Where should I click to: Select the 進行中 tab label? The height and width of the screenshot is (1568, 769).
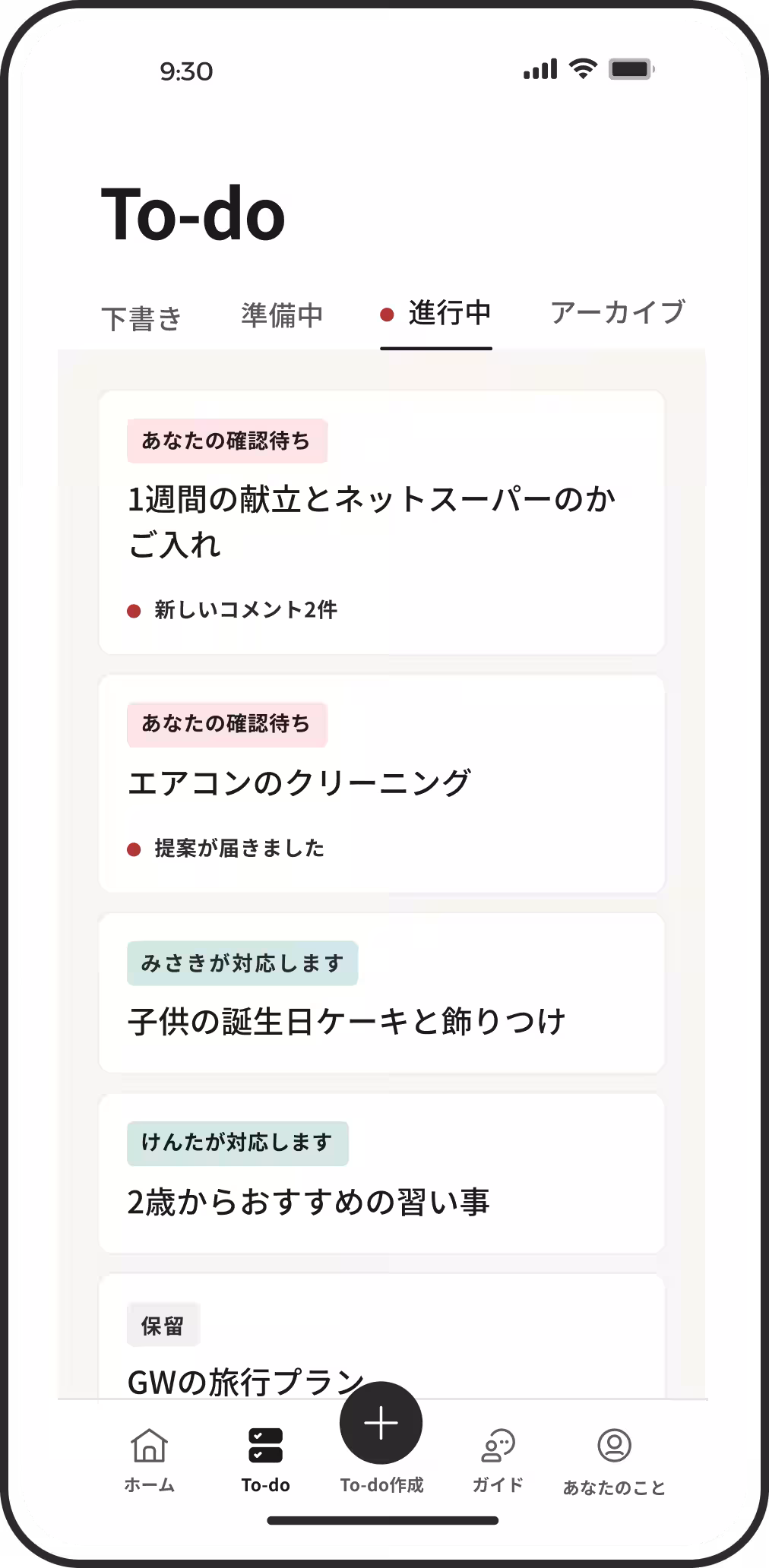coord(450,313)
